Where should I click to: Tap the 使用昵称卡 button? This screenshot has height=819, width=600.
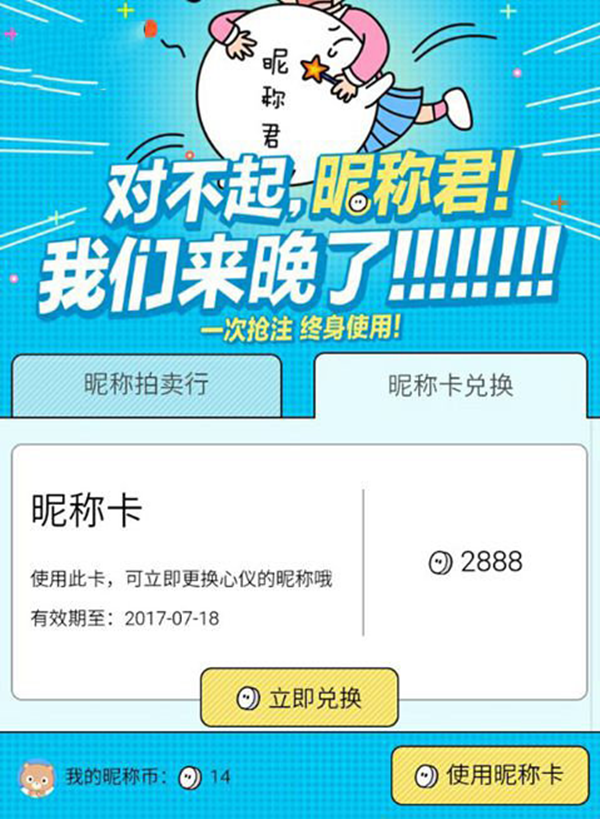(490, 775)
